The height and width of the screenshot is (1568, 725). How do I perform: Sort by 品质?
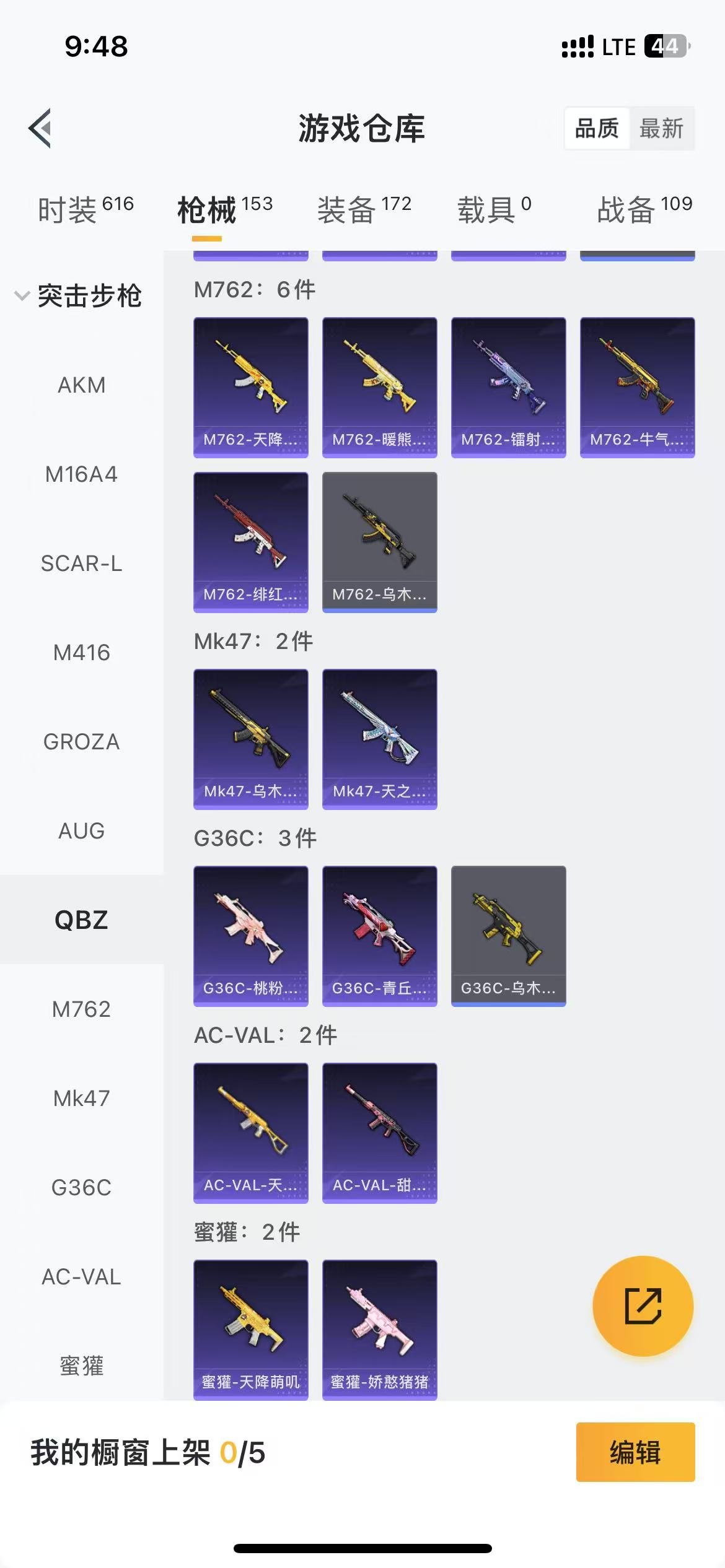pos(597,129)
